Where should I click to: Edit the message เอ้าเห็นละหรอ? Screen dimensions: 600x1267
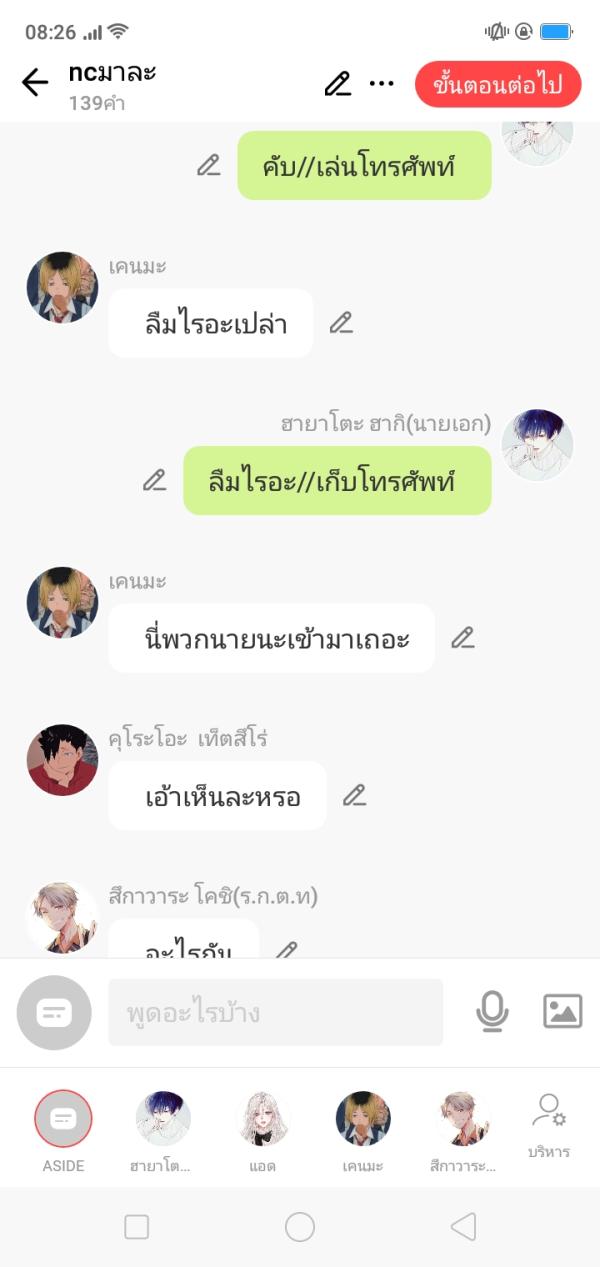[x=354, y=796]
